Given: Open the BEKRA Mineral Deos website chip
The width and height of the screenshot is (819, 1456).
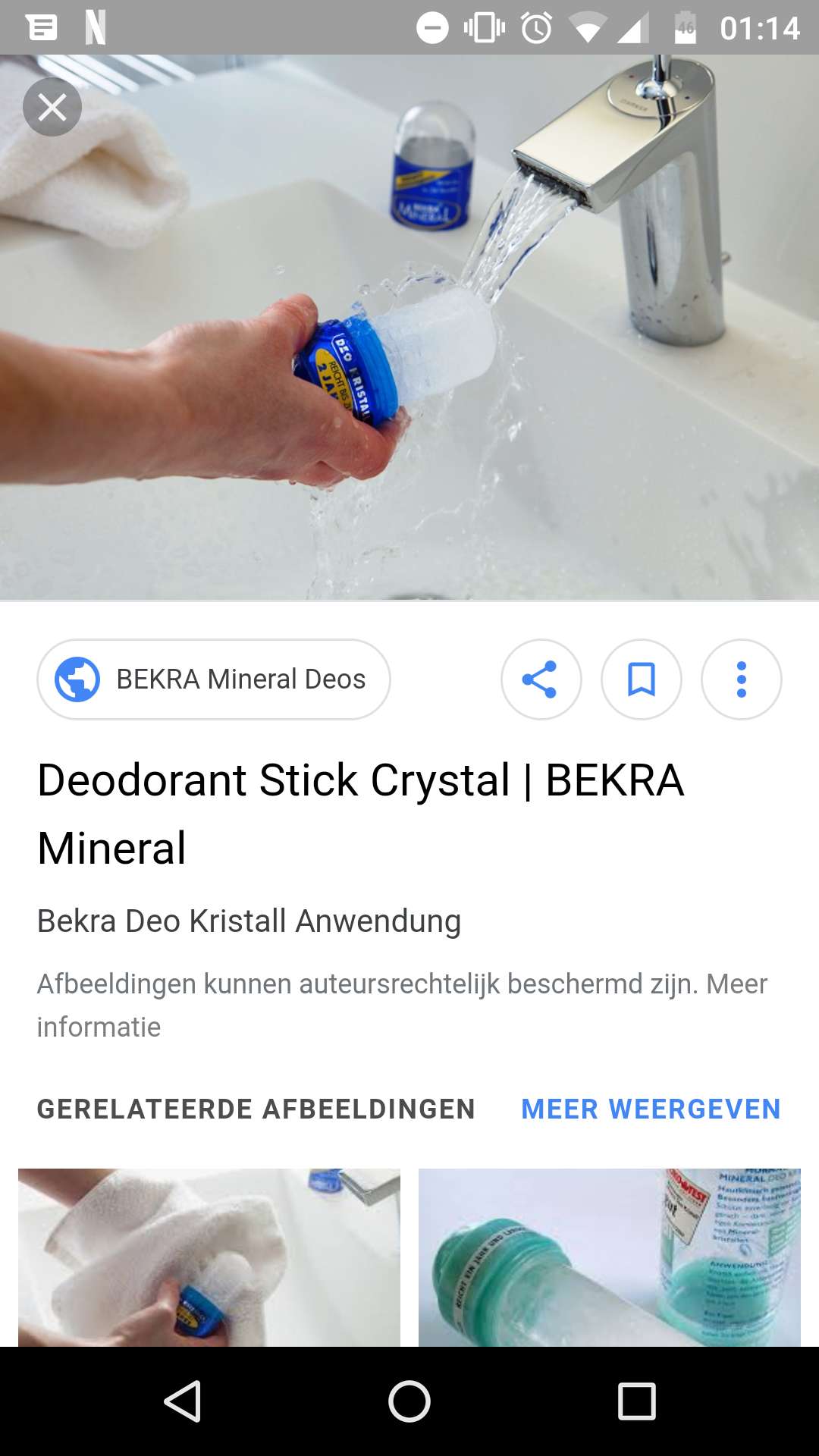Looking at the screenshot, I should [214, 679].
